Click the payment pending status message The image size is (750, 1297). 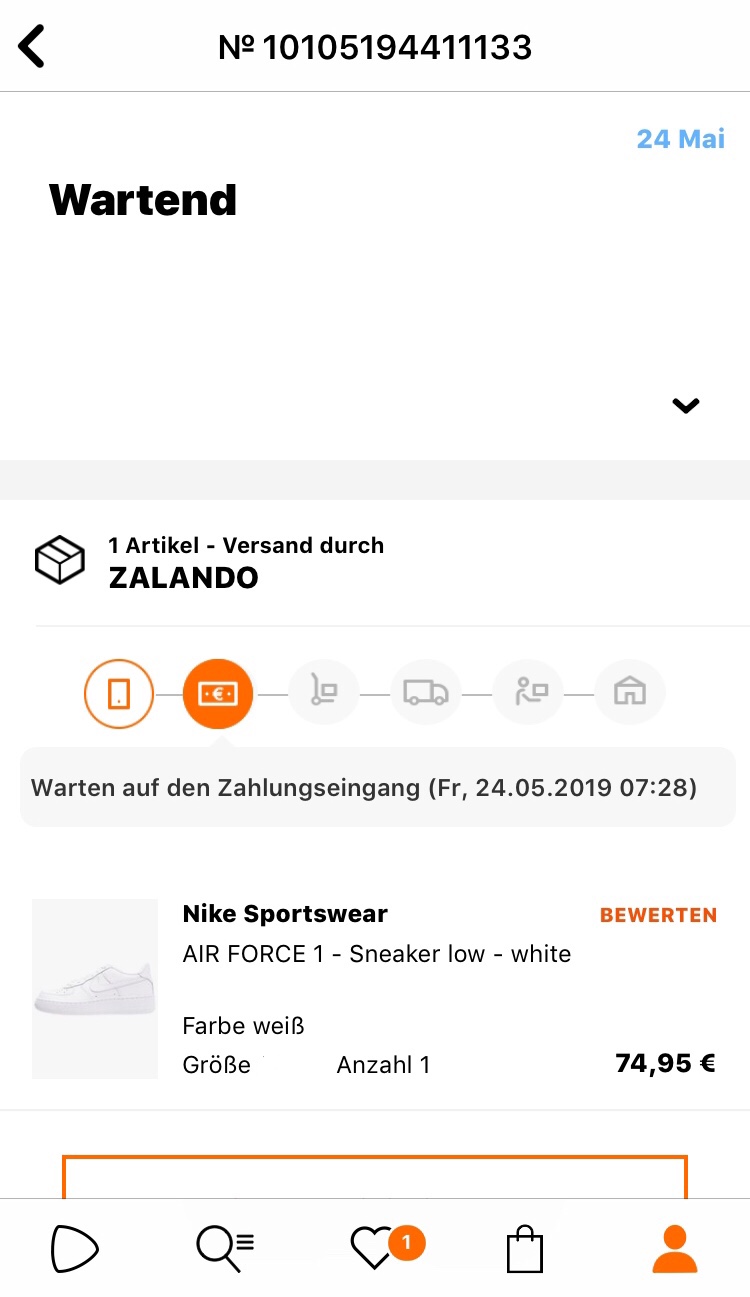point(375,787)
